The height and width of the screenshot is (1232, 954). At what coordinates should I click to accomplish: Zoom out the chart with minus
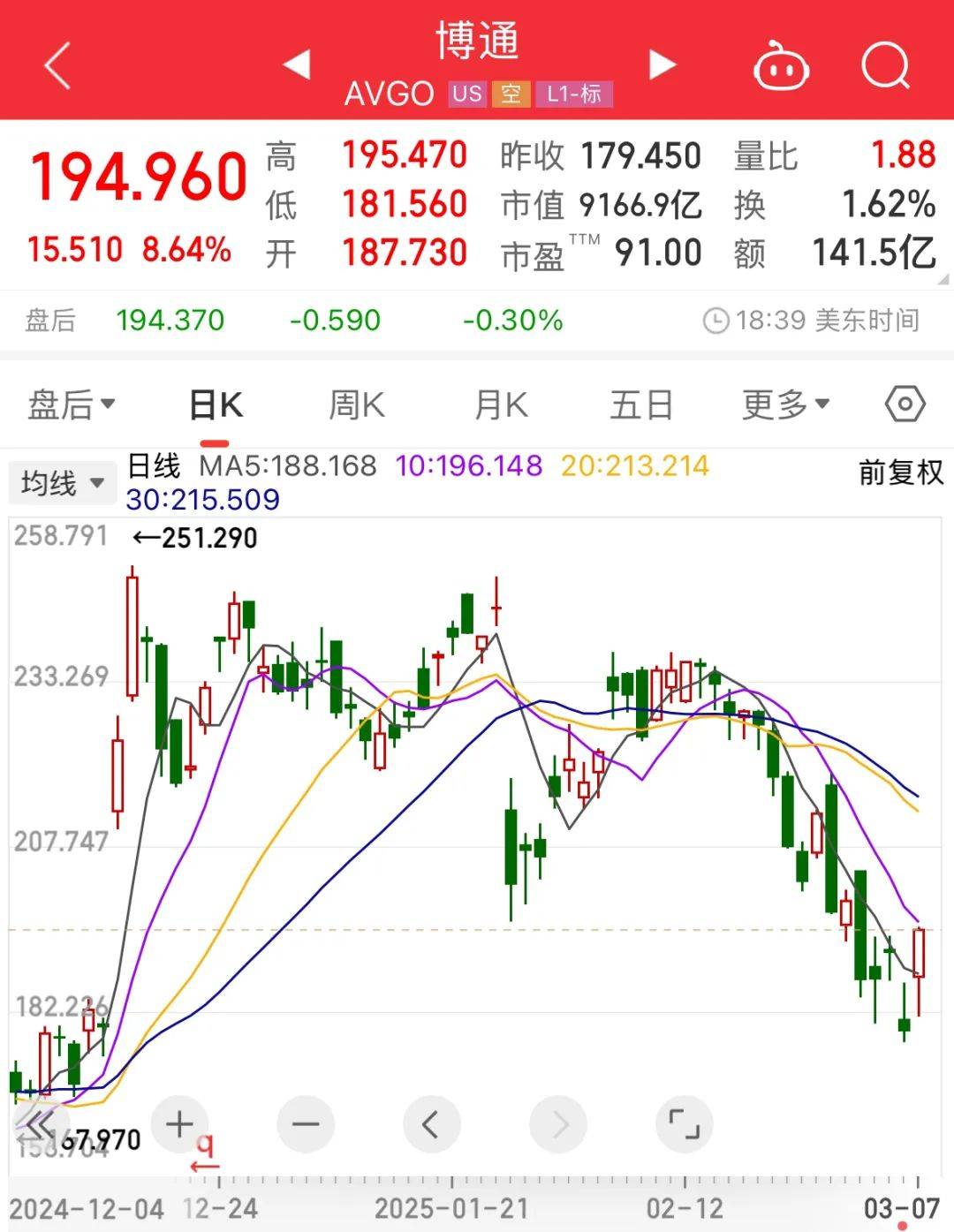tap(306, 1124)
